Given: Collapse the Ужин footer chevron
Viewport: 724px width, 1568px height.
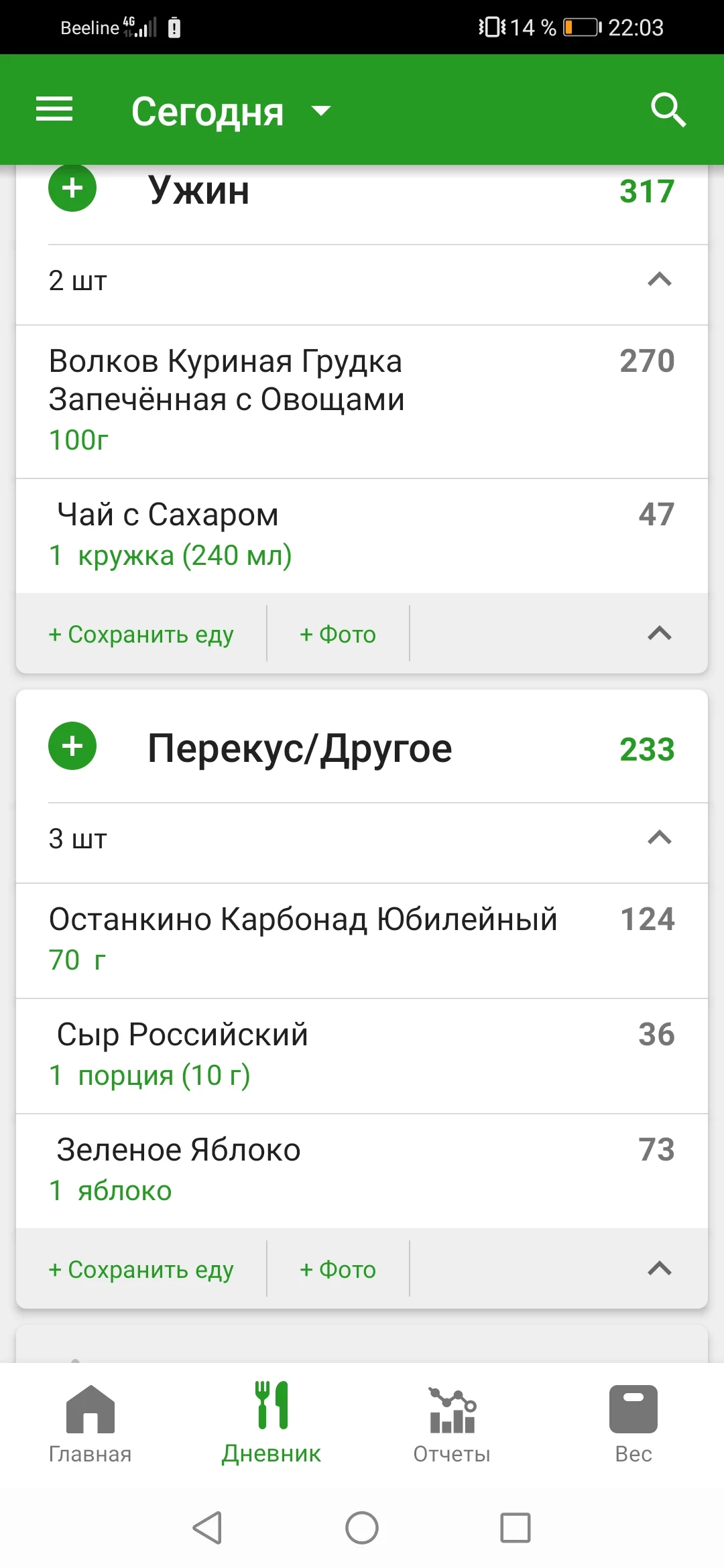Looking at the screenshot, I should [x=660, y=633].
